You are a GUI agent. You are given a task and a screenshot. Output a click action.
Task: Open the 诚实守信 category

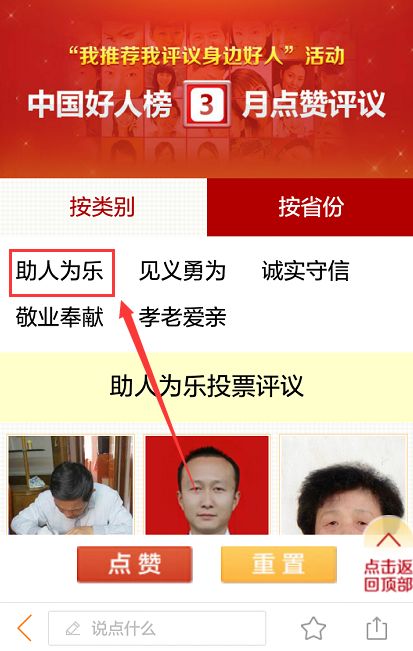click(x=305, y=272)
